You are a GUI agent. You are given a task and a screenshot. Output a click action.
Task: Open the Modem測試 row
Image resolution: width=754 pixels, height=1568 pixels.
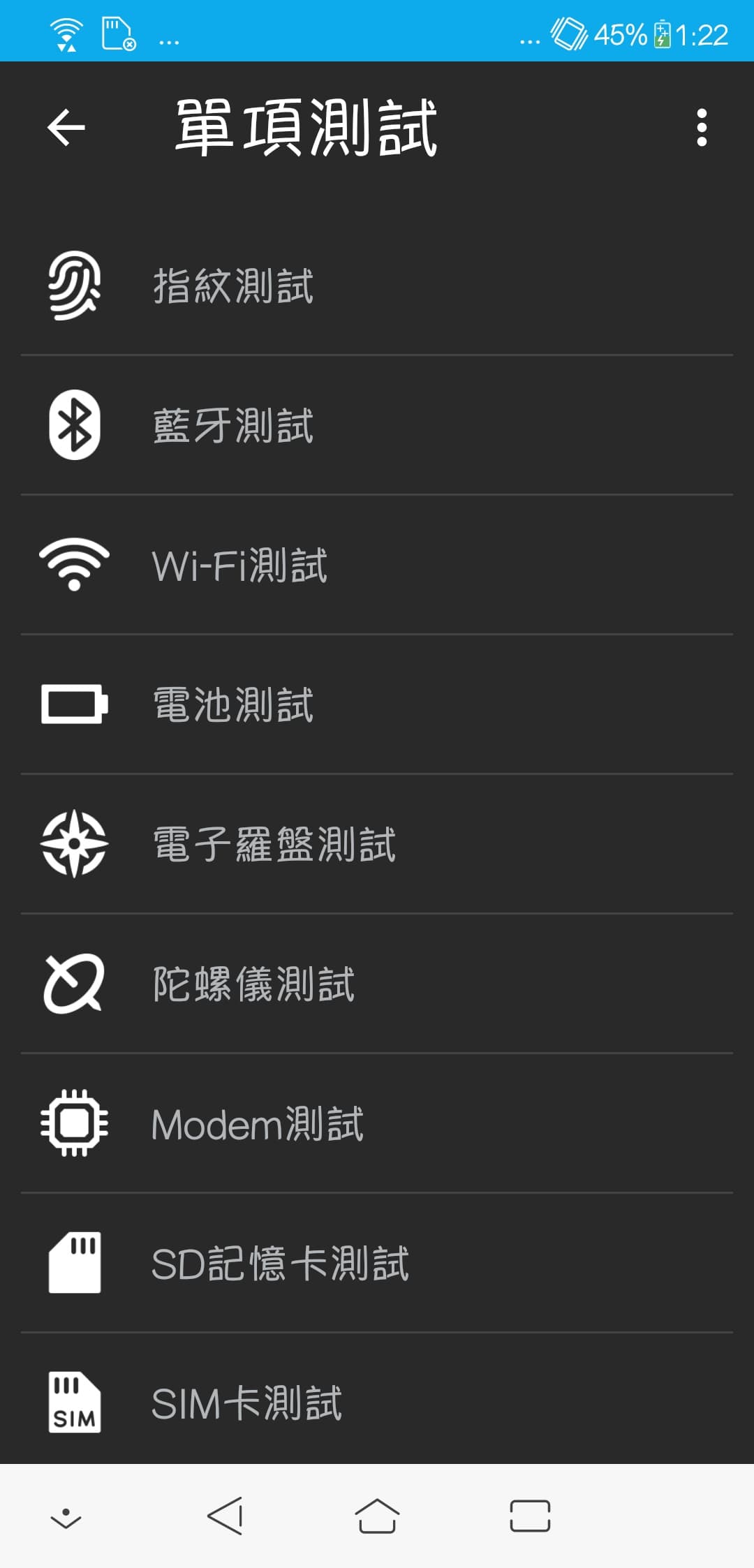tap(377, 1123)
